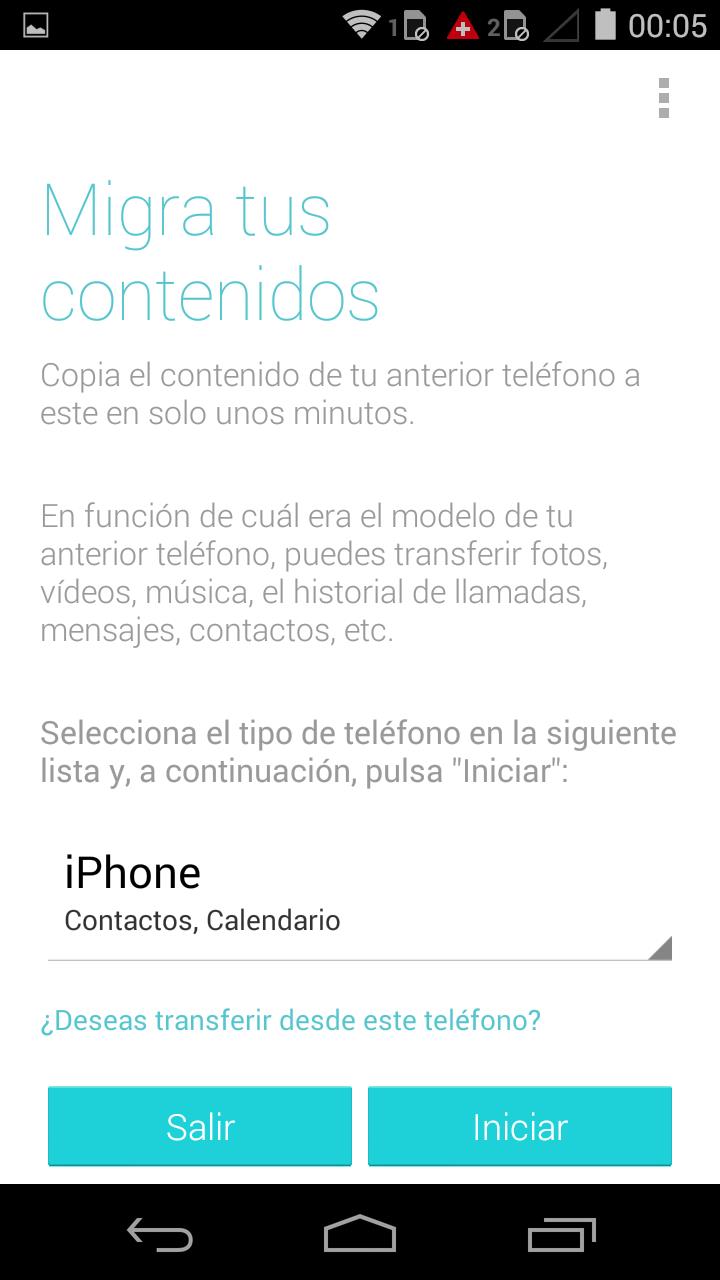
Task: Go back using system back button
Action: [x=160, y=1233]
